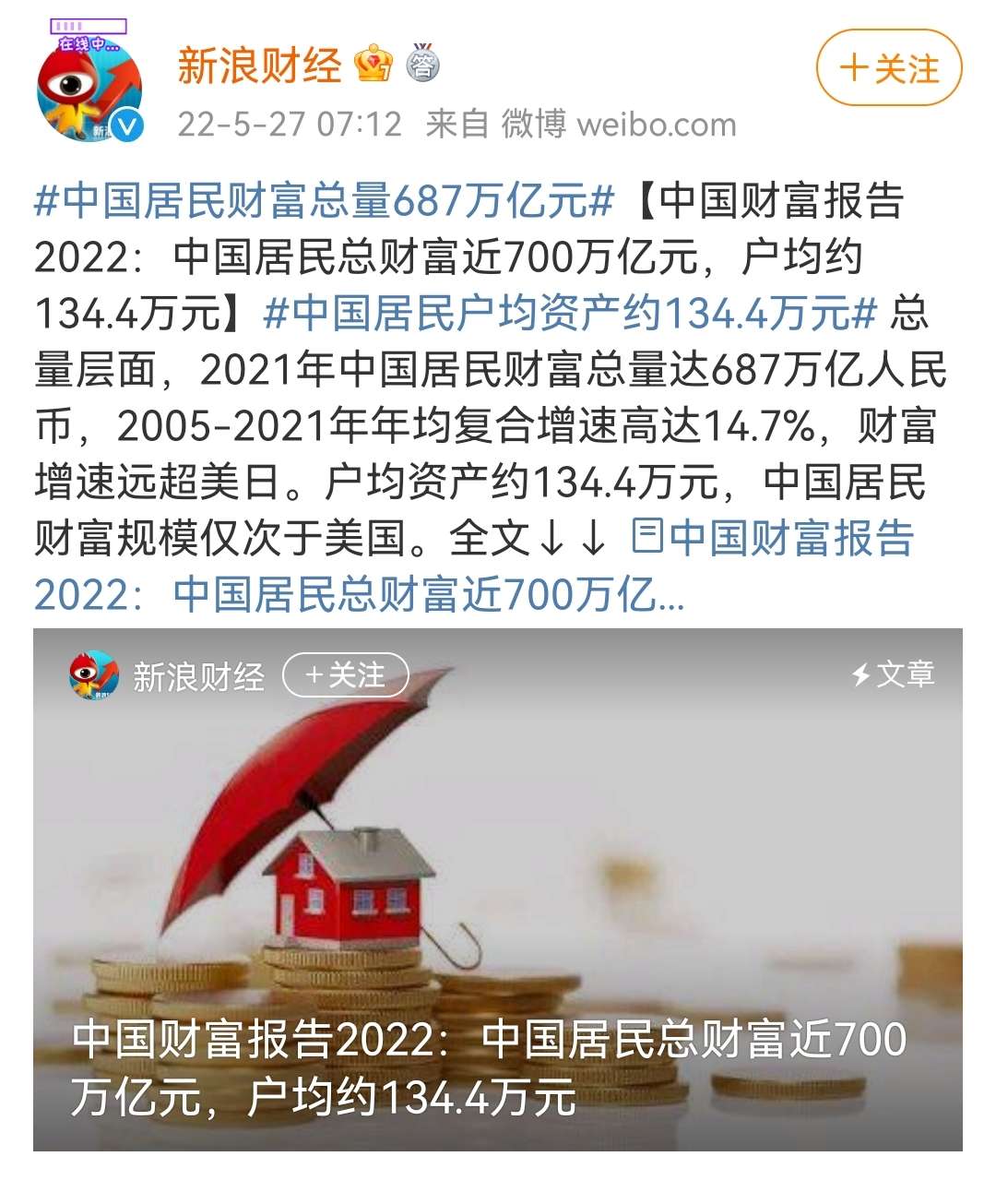Follow 新浪财经 with the 关注 button
This screenshot has width=996, height=1204.
click(x=888, y=68)
